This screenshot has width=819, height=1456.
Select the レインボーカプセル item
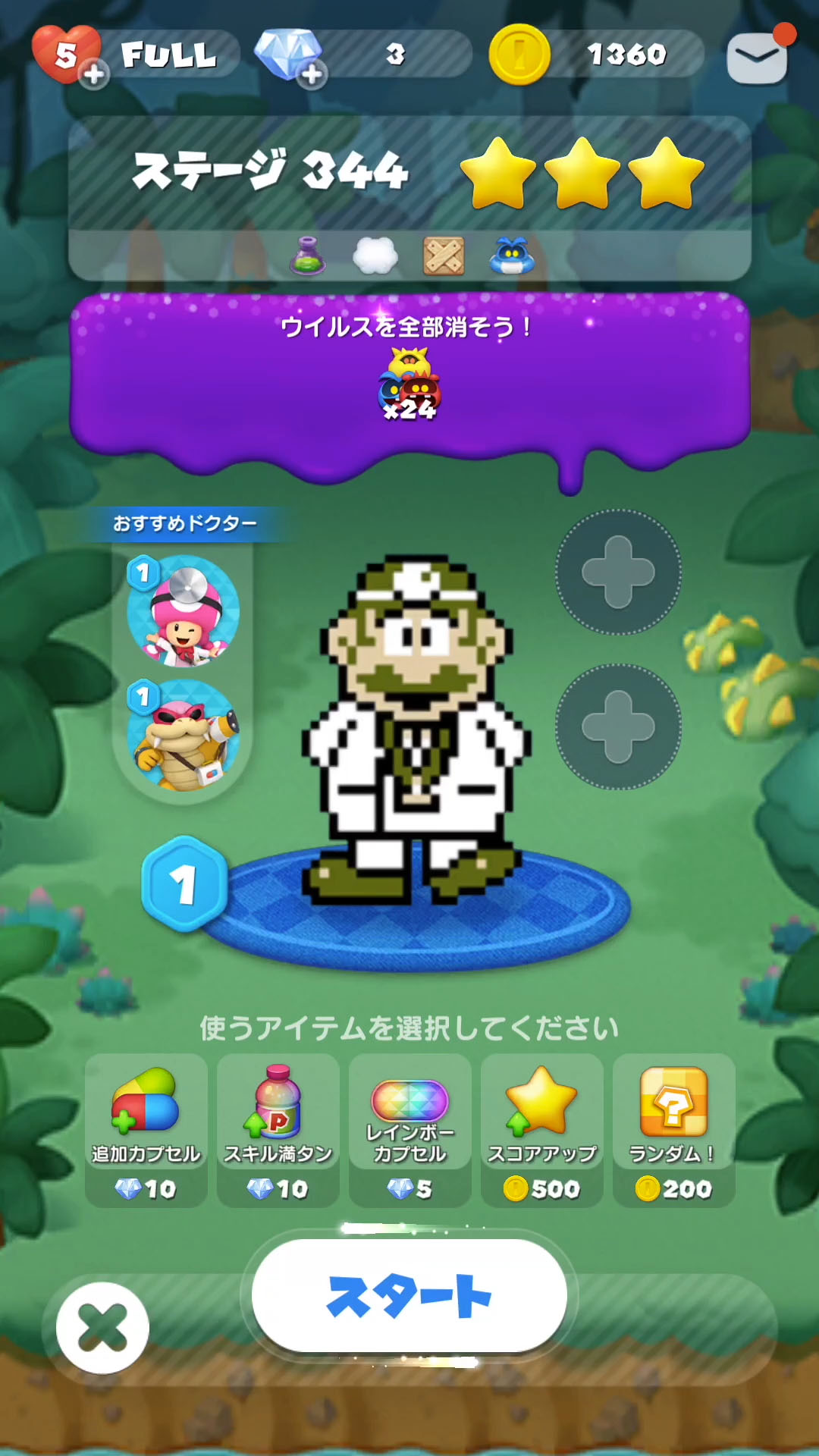coord(410,1130)
